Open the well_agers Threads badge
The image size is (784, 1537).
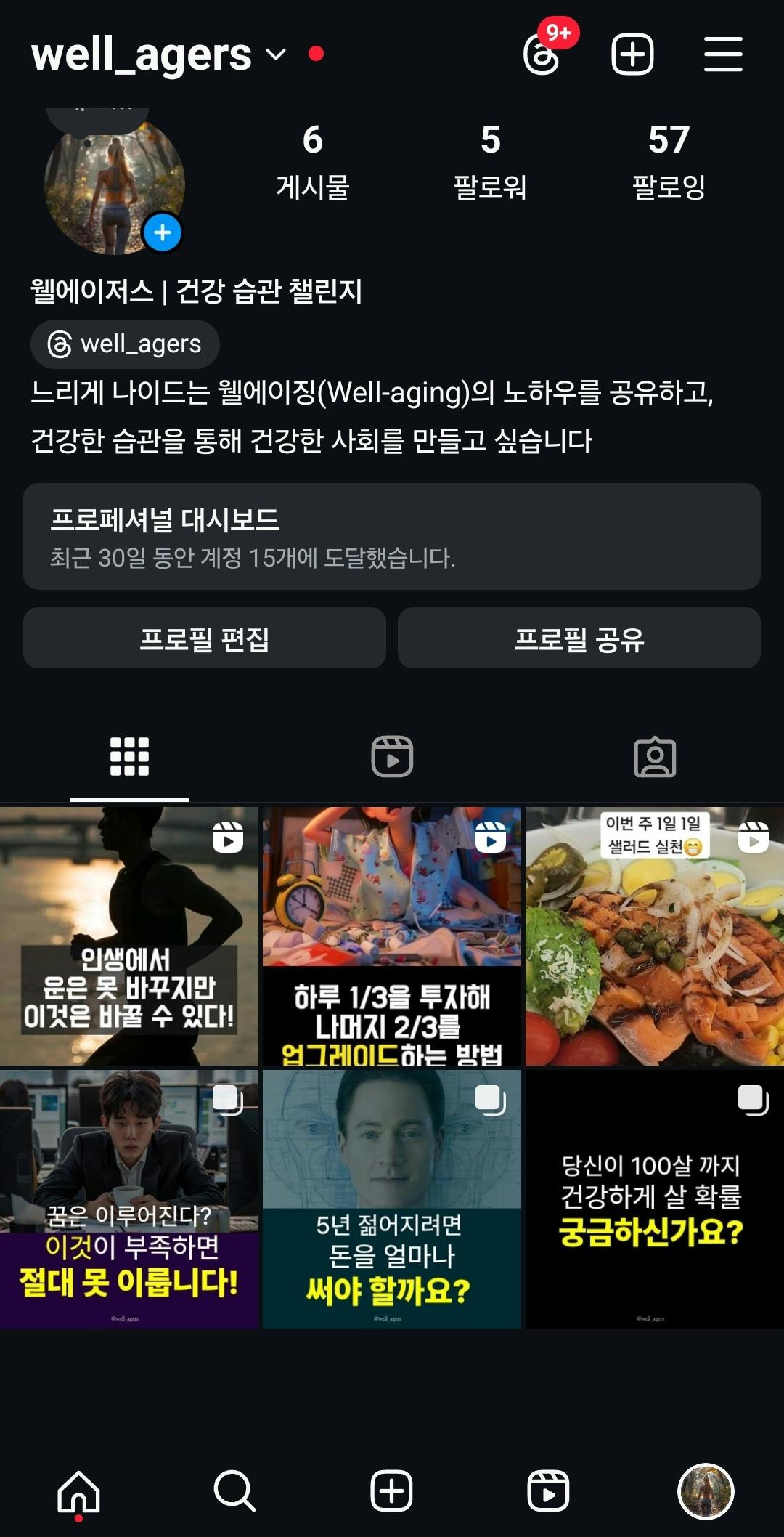pyautogui.click(x=125, y=344)
